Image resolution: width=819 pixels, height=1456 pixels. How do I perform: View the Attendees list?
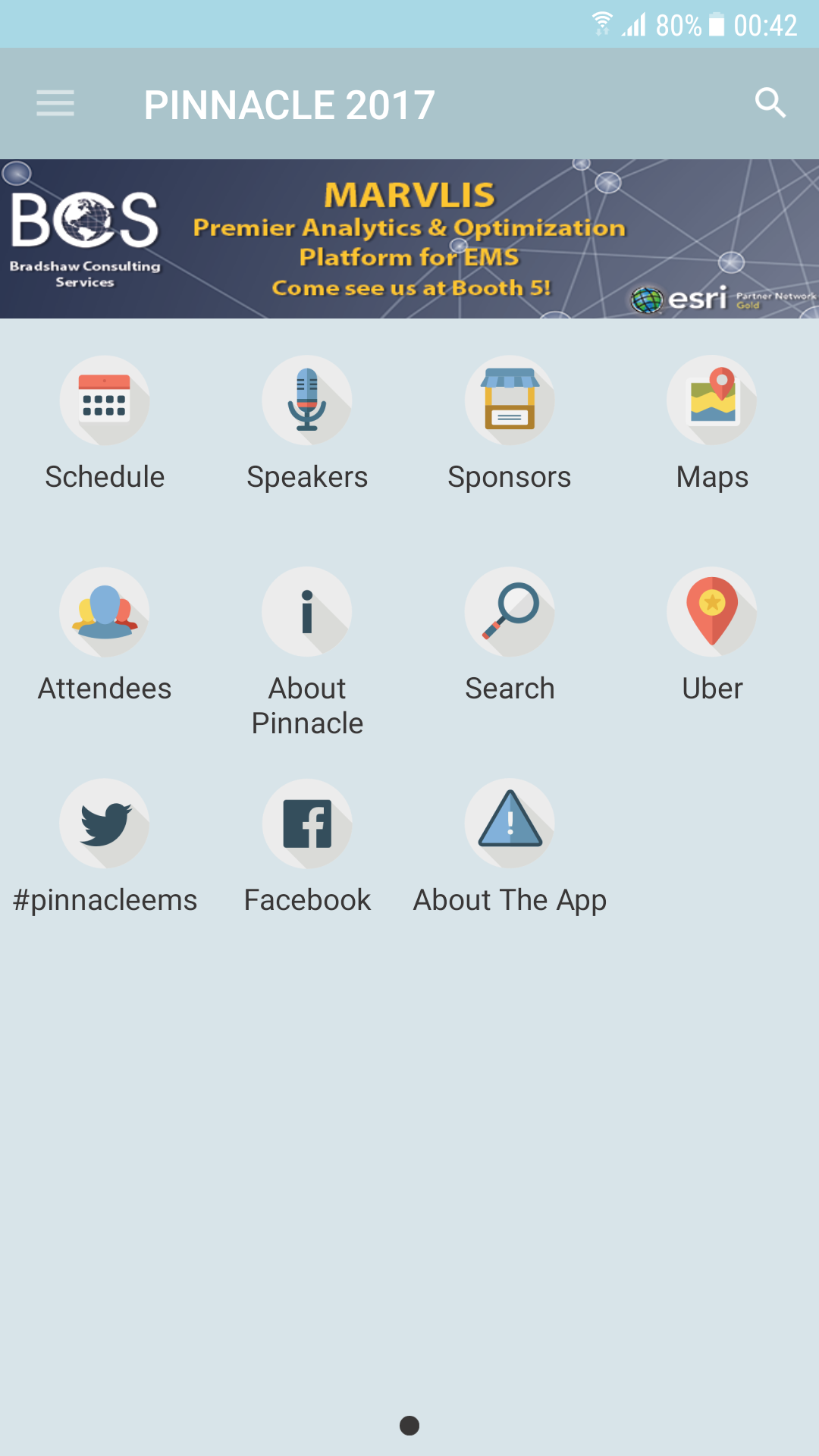click(105, 635)
